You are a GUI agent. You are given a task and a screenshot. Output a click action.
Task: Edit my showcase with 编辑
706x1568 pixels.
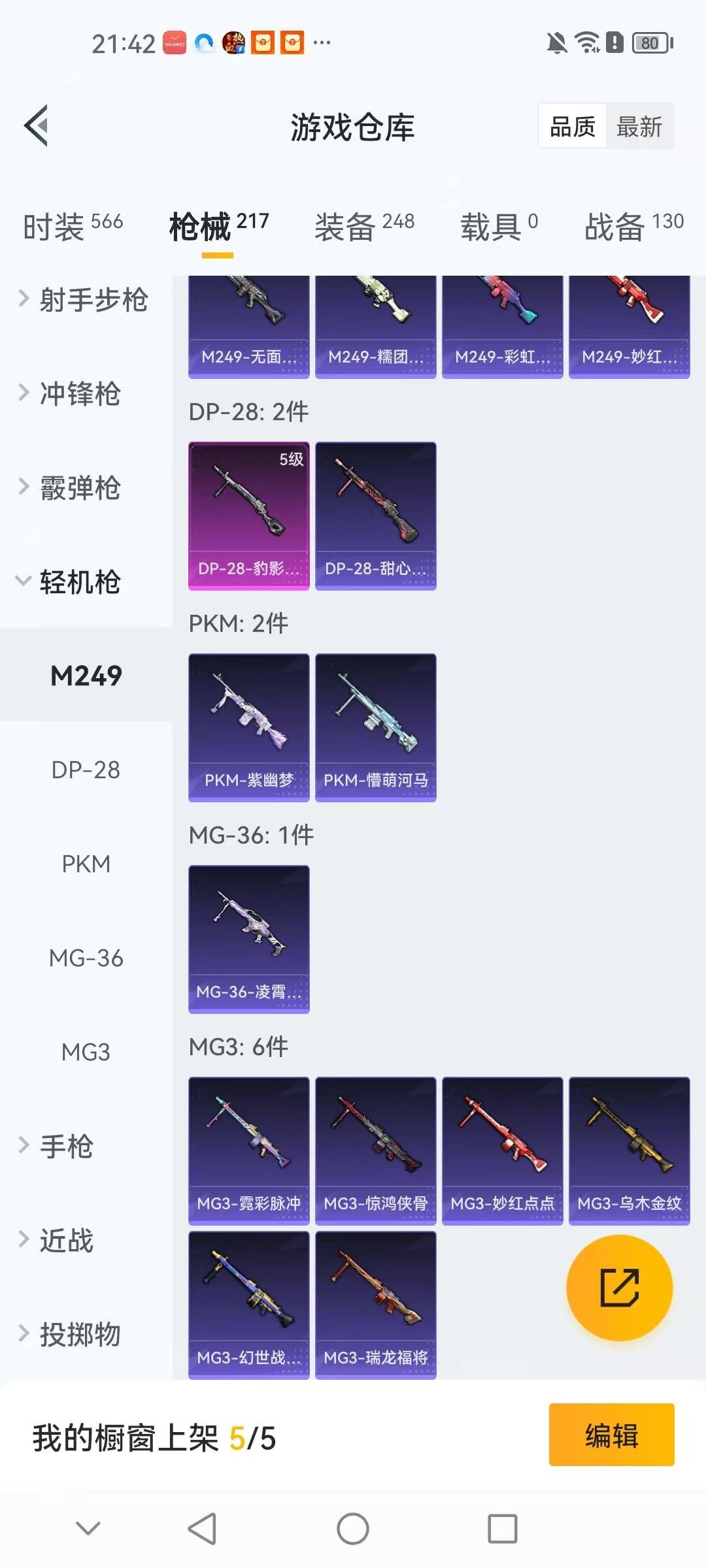coord(611,1435)
